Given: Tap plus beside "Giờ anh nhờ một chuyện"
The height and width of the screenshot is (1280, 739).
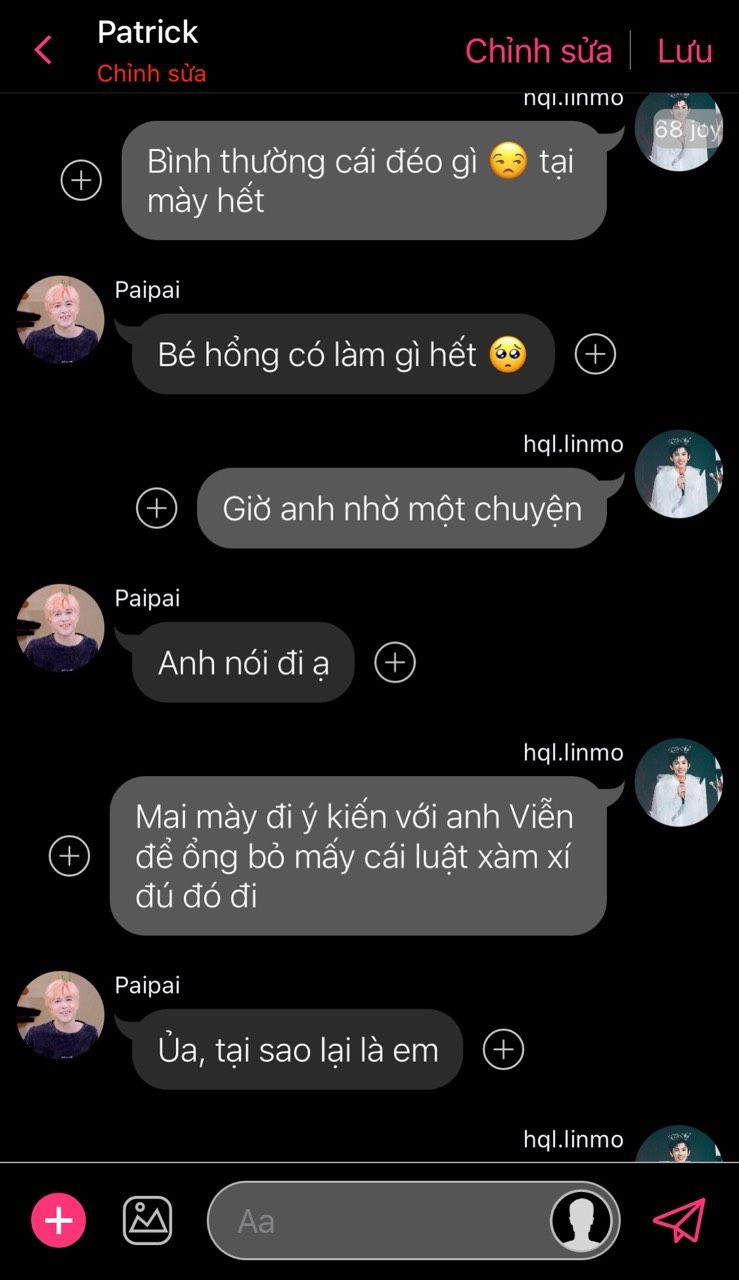Looking at the screenshot, I should click(156, 508).
